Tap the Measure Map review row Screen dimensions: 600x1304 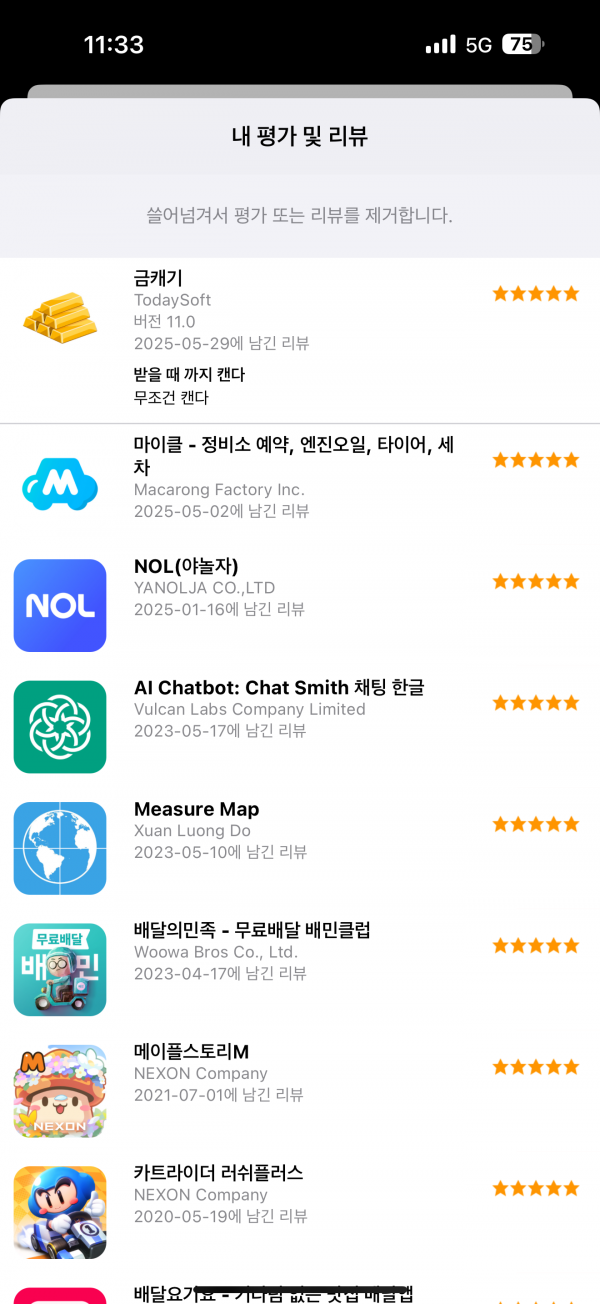pyautogui.click(x=300, y=848)
